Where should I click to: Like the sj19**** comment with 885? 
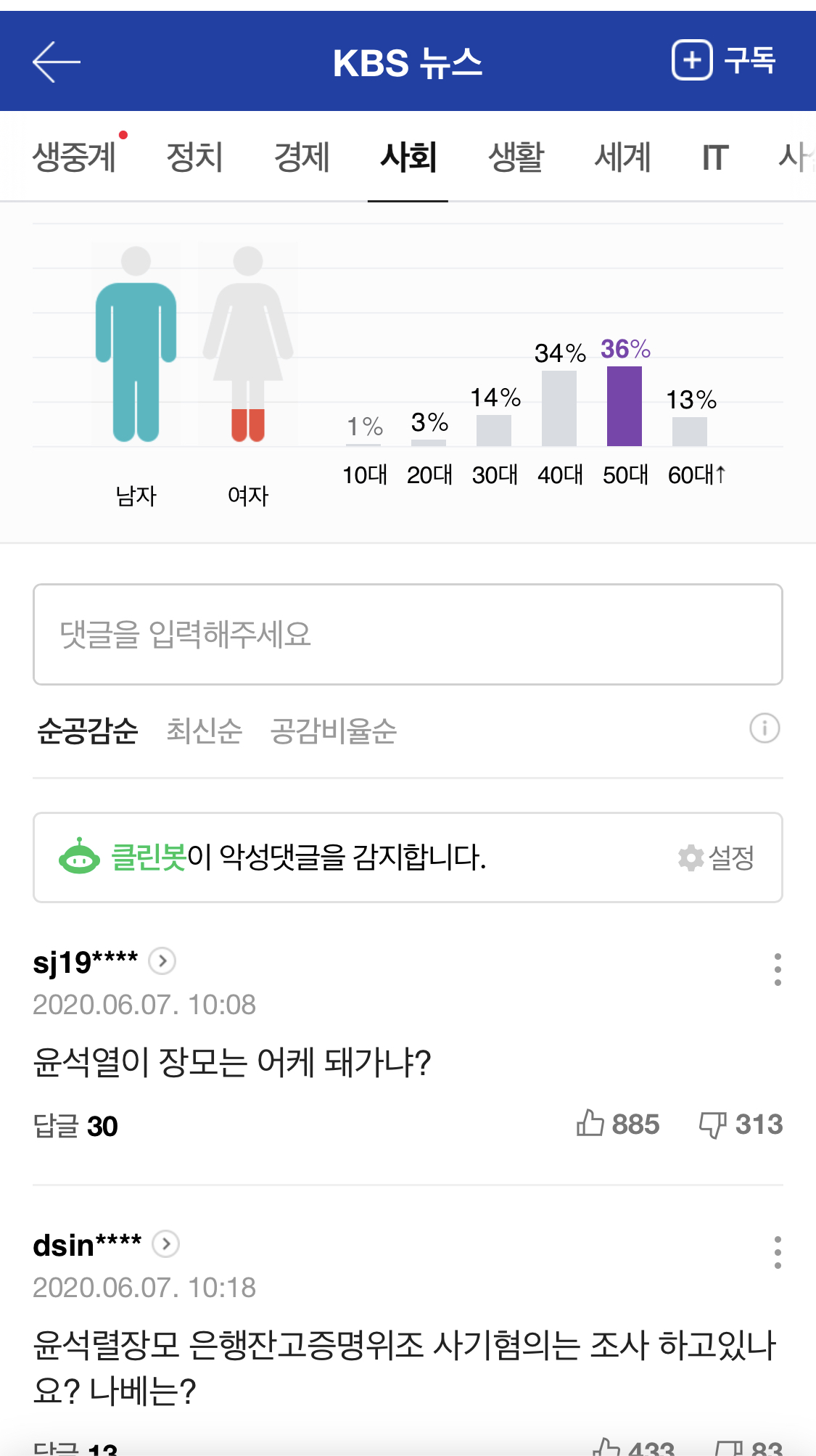[617, 1124]
